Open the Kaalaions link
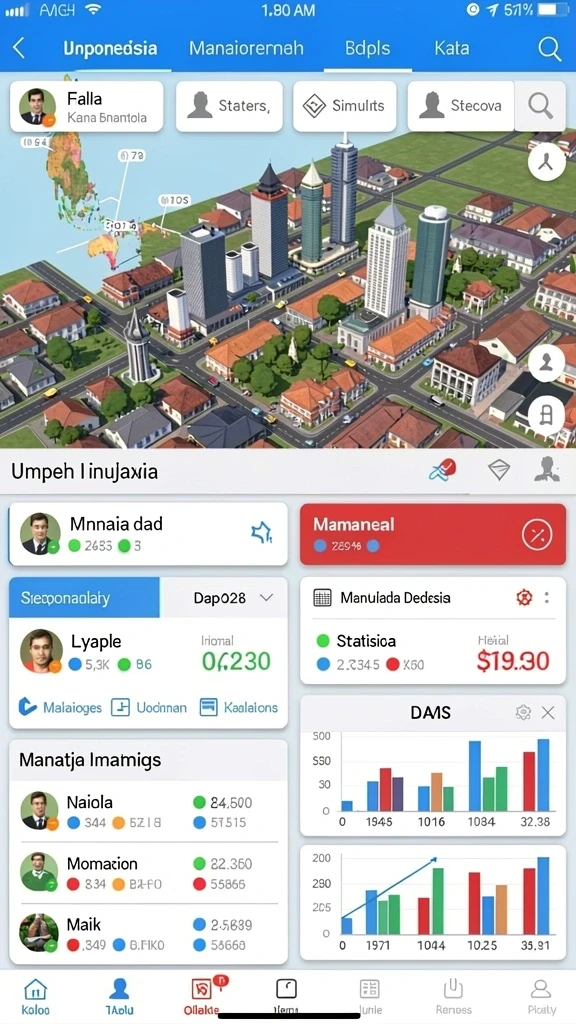 click(x=238, y=707)
